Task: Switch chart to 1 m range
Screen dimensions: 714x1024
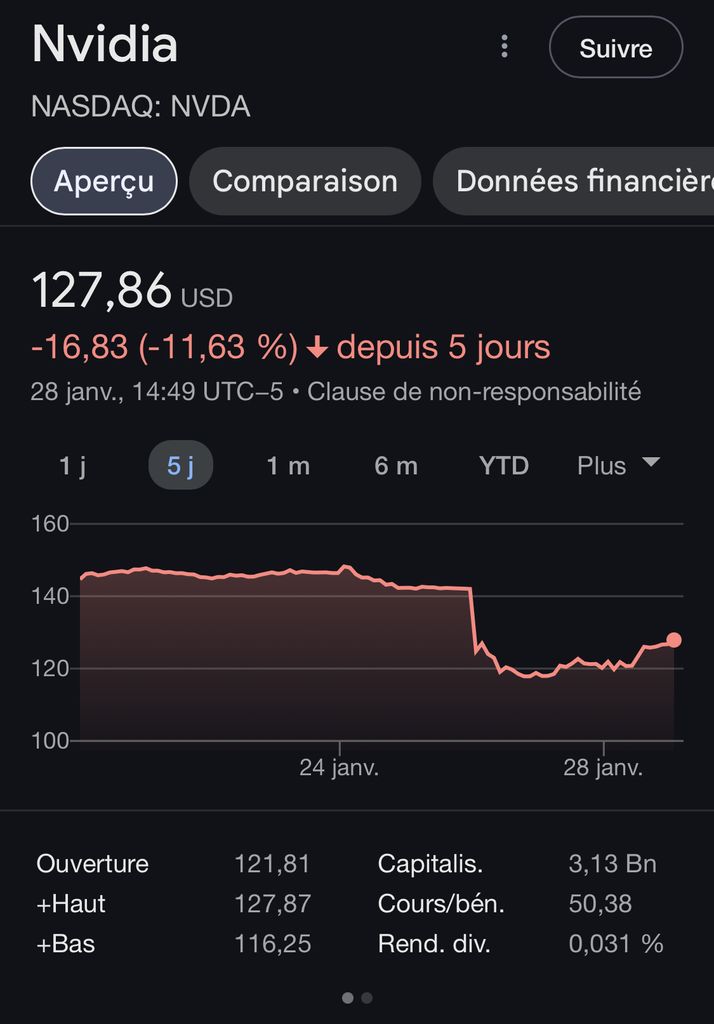Action: click(x=288, y=466)
